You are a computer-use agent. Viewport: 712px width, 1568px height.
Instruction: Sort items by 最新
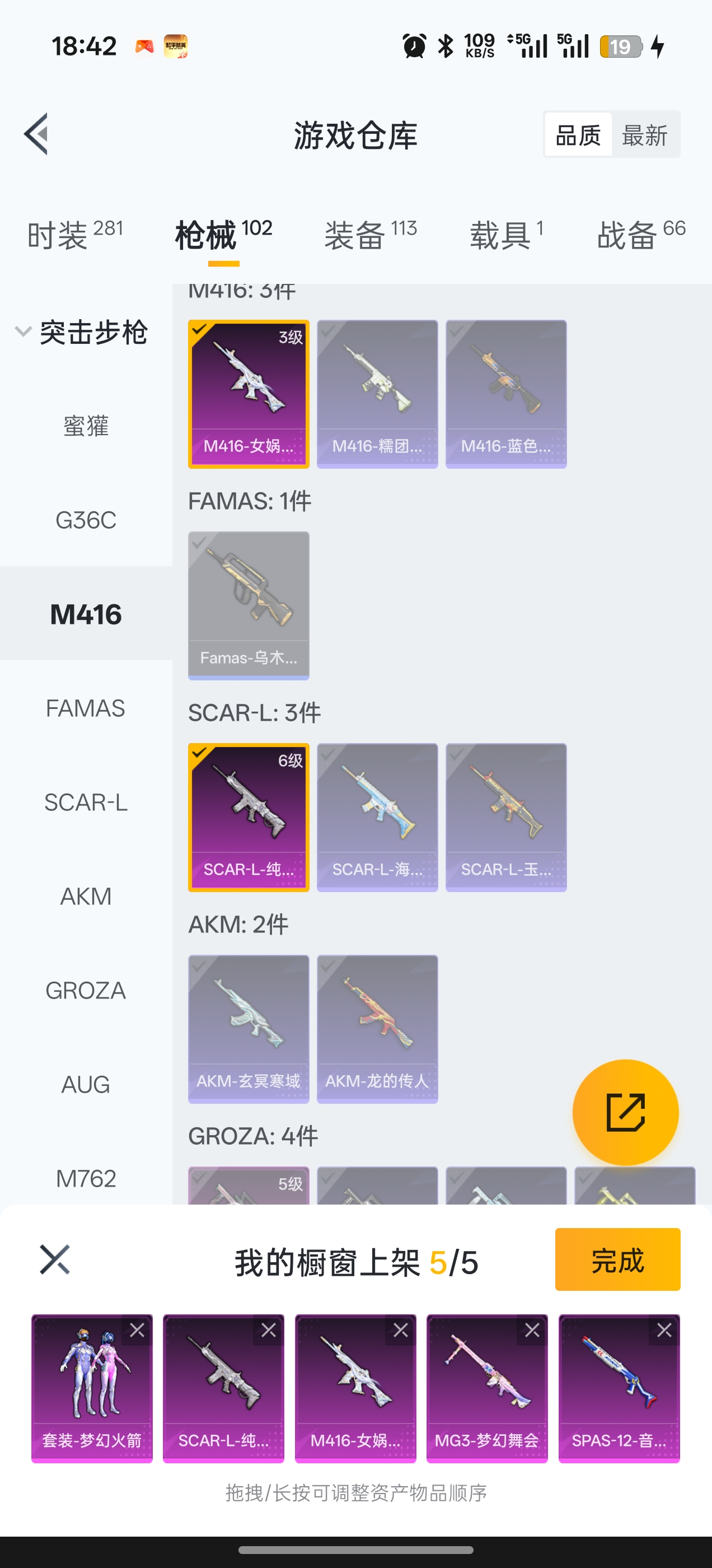(x=644, y=135)
